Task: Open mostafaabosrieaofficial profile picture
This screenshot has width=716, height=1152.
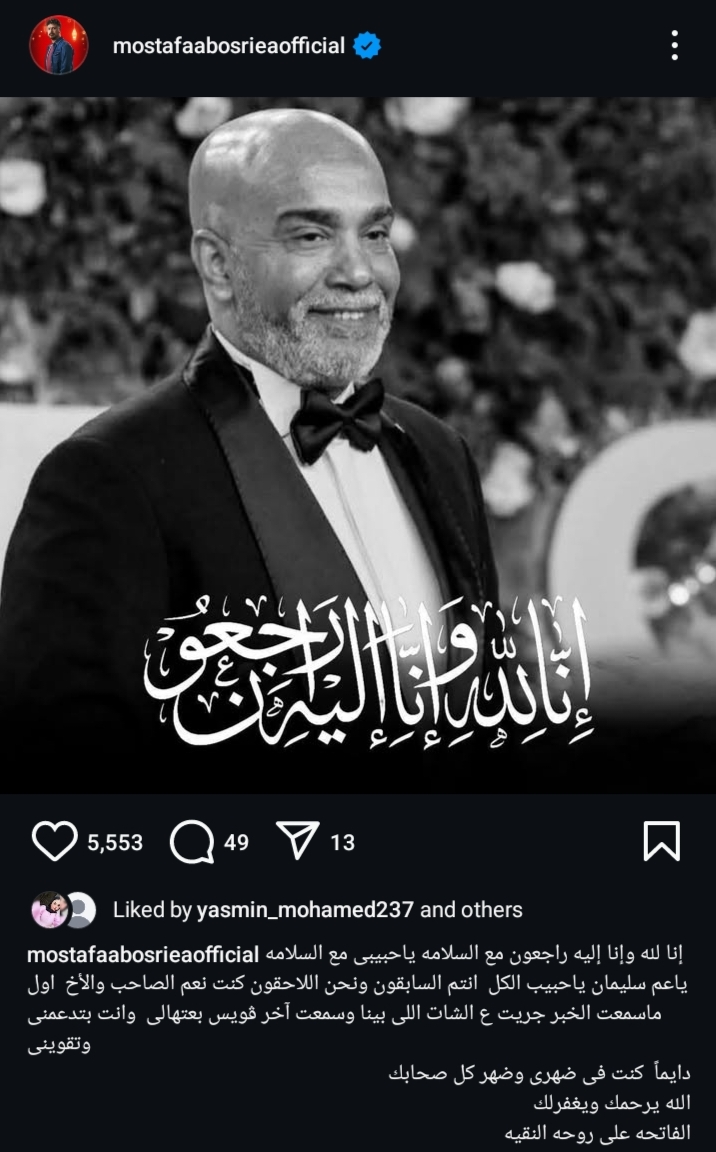Action: pyautogui.click(x=58, y=45)
